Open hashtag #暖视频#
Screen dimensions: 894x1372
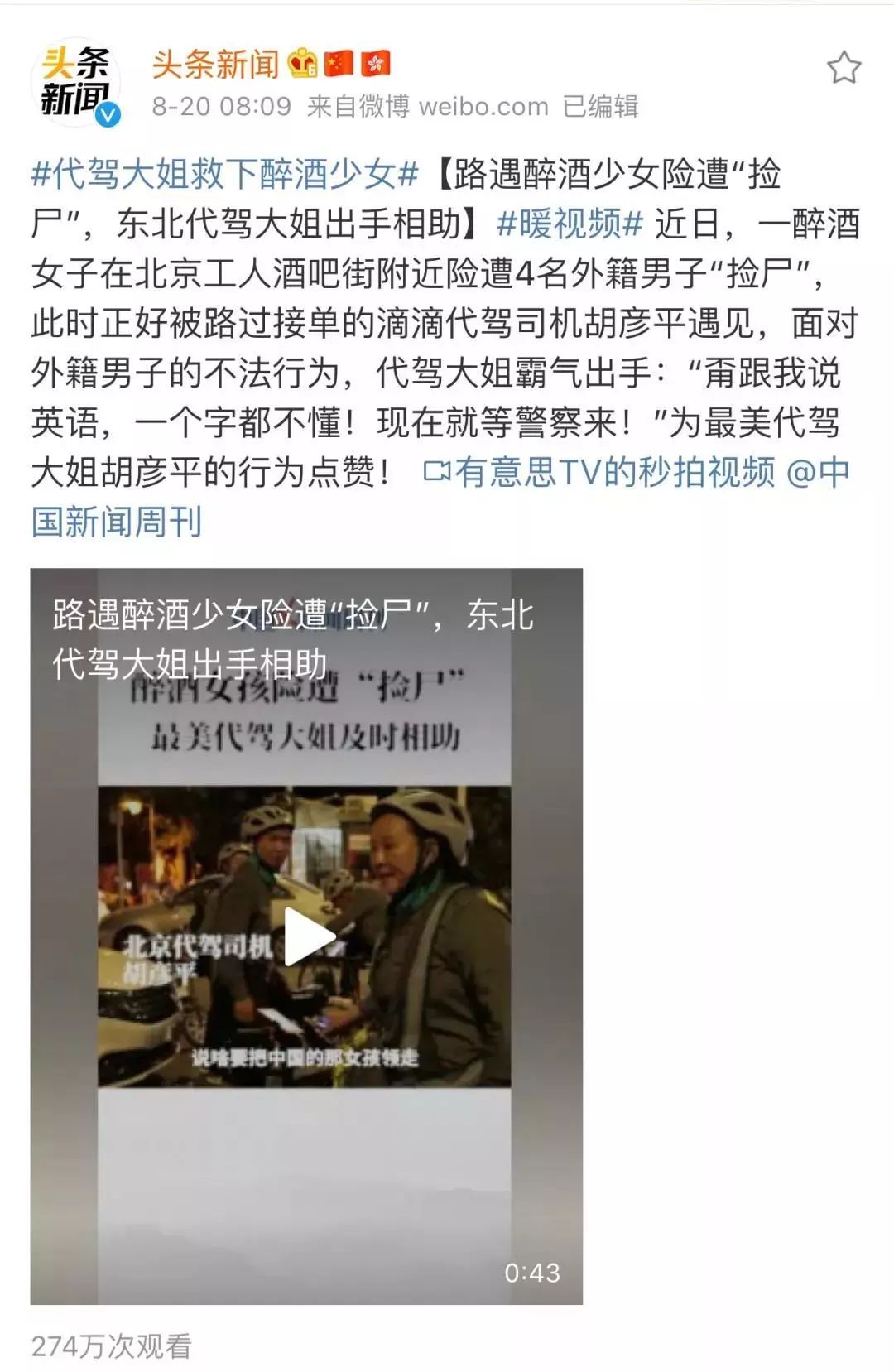pos(570,224)
